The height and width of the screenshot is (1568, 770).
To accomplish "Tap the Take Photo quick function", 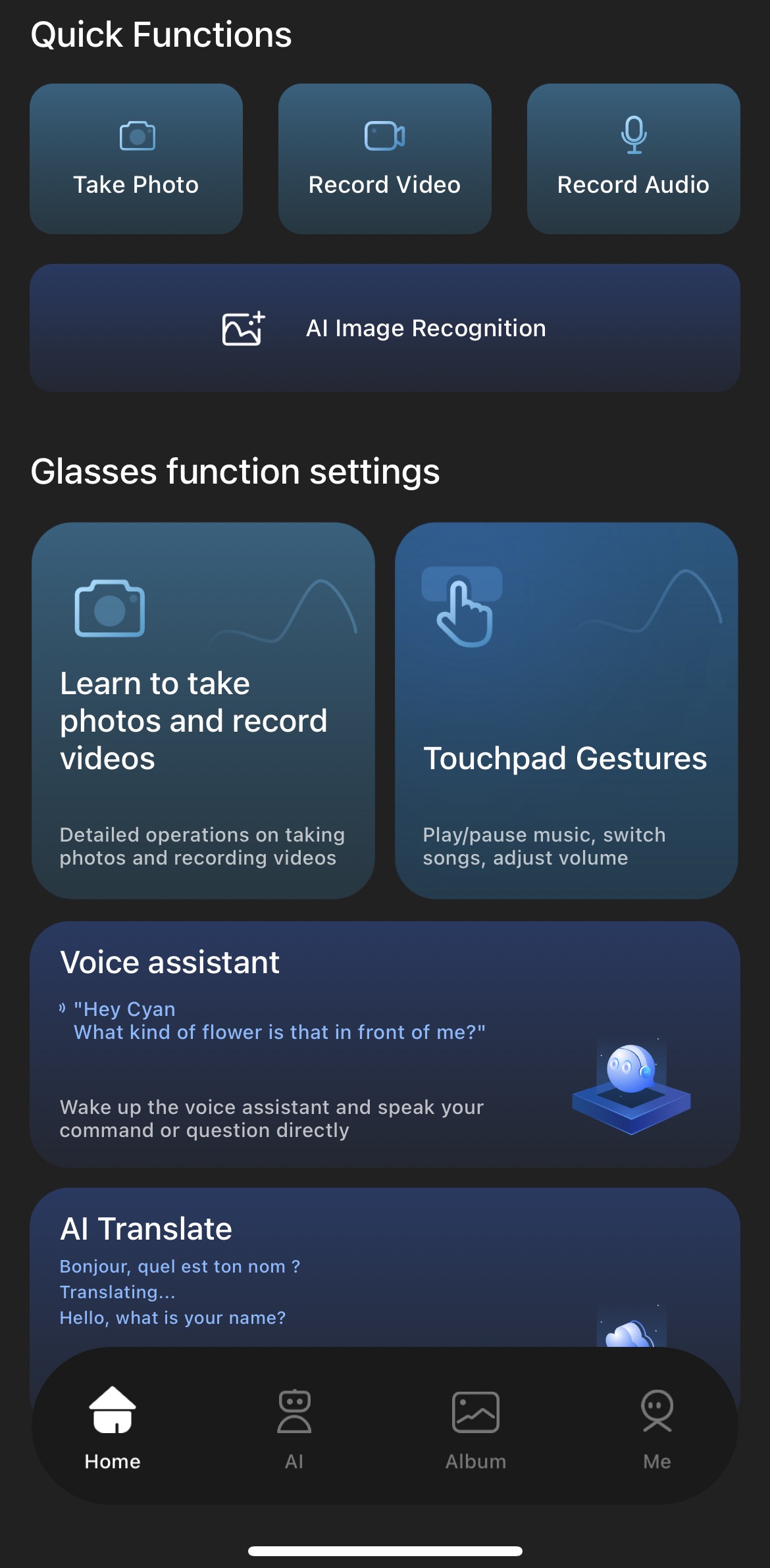I will point(136,159).
